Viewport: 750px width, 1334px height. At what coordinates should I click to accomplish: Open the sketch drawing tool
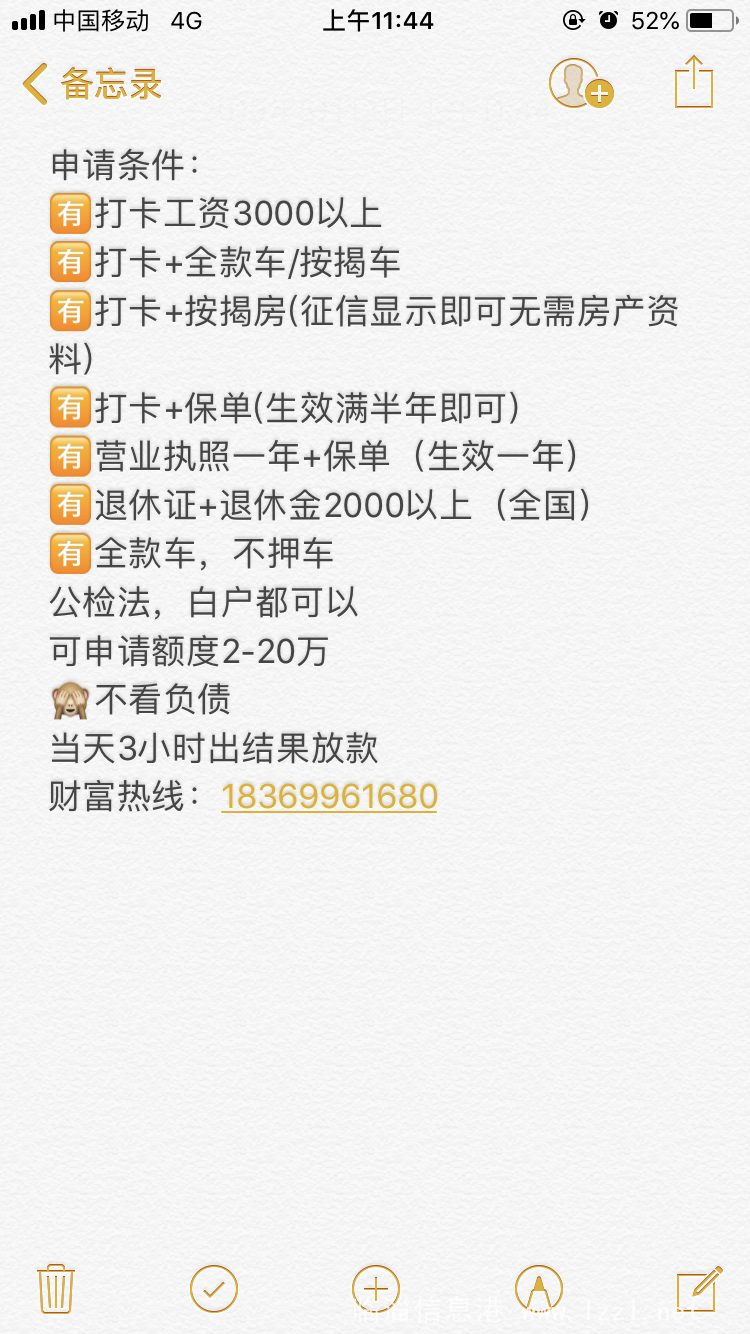[x=539, y=1288]
